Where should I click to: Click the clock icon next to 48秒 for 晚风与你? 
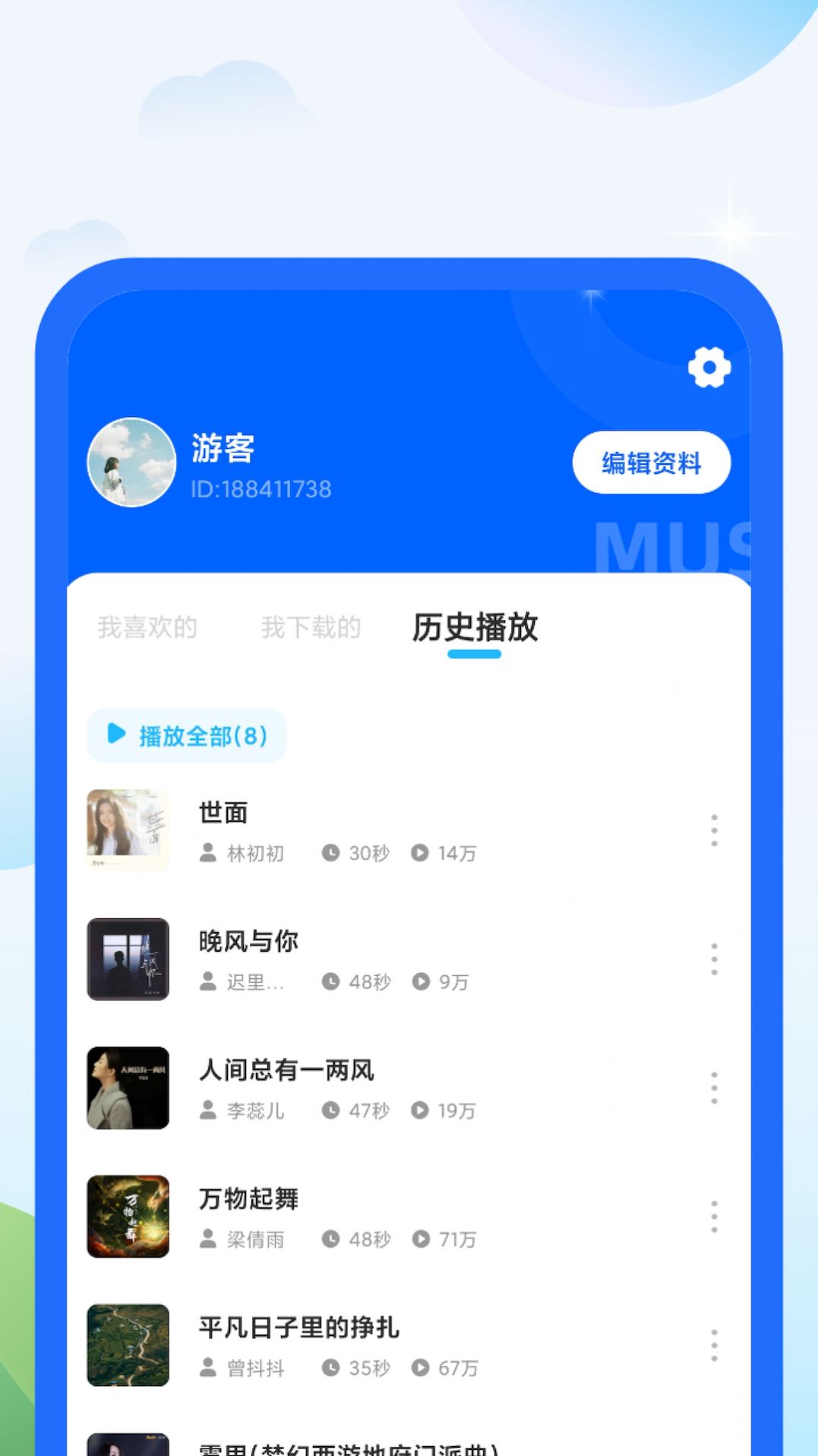point(330,982)
